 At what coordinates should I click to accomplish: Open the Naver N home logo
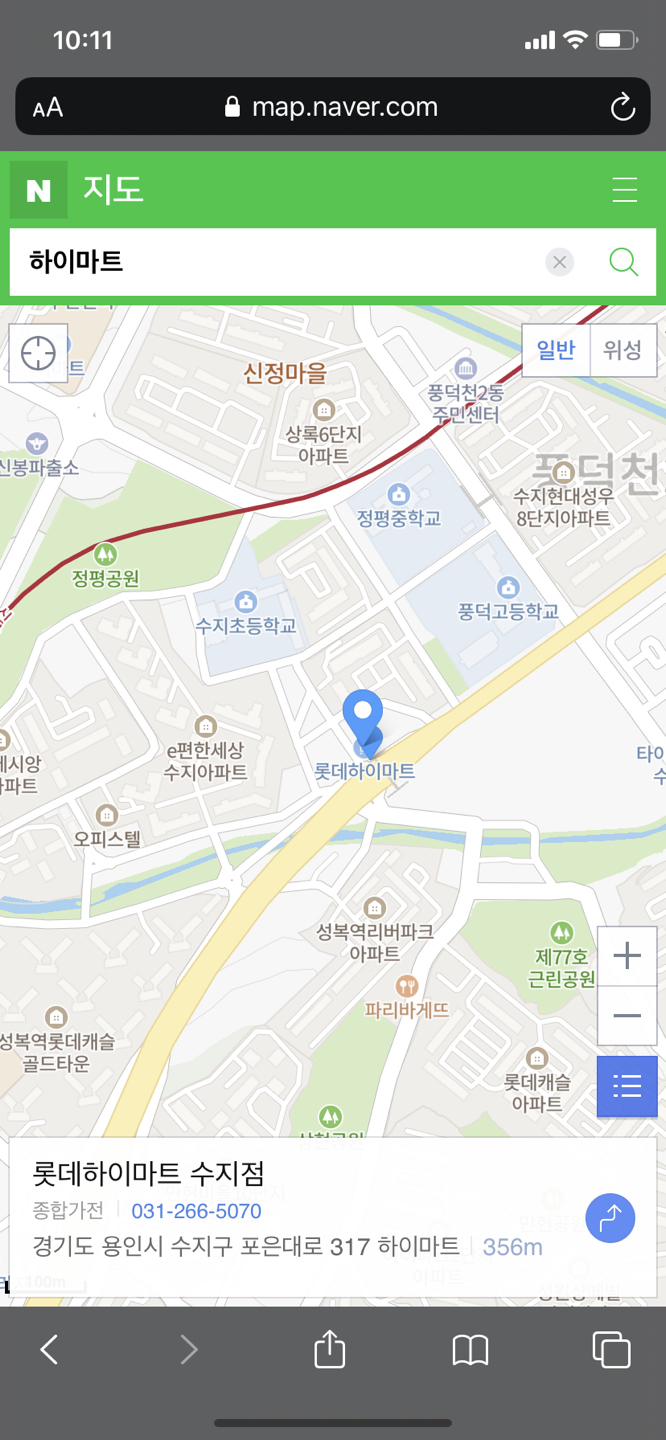pos(39,190)
